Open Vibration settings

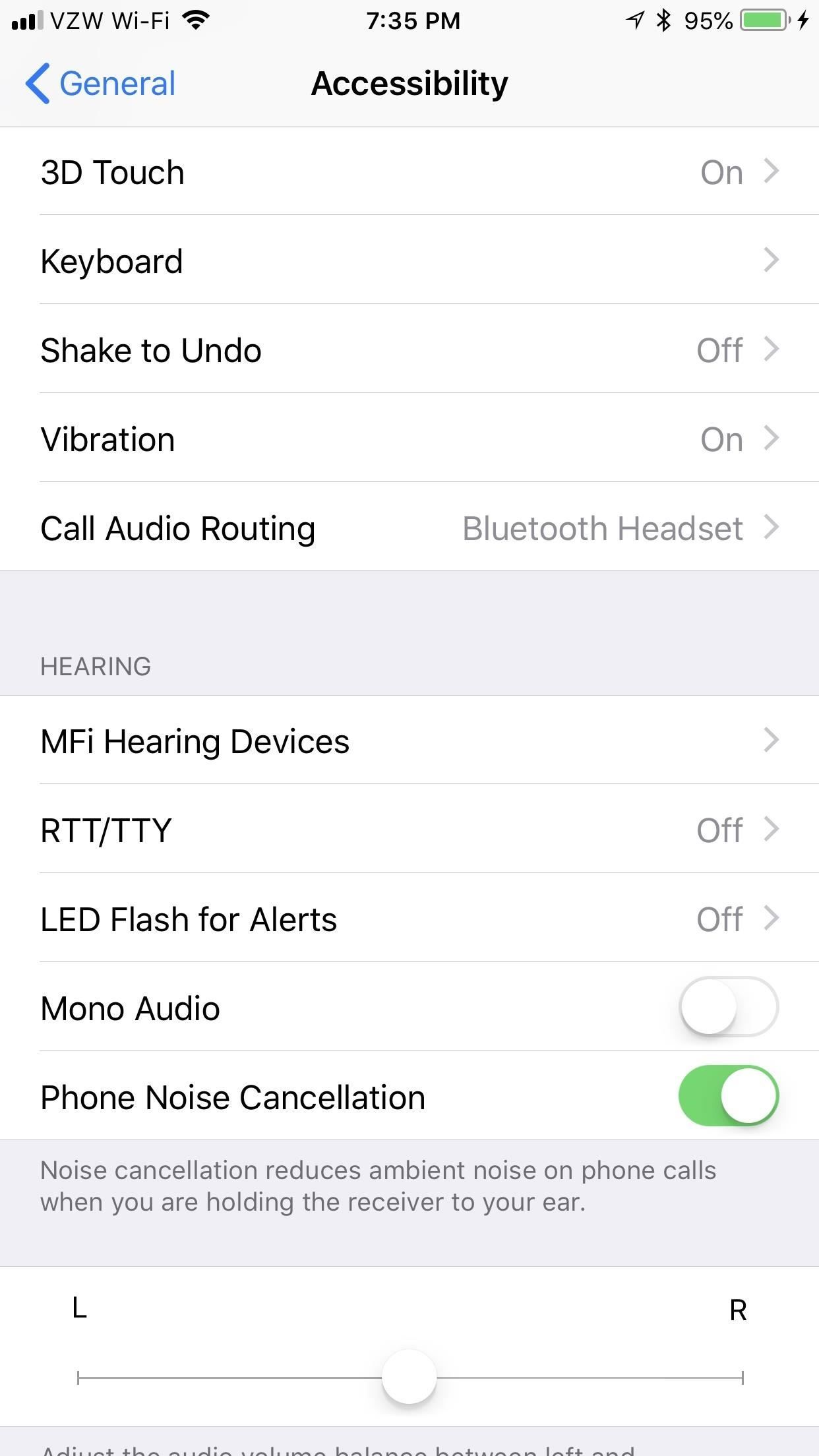pos(409,439)
